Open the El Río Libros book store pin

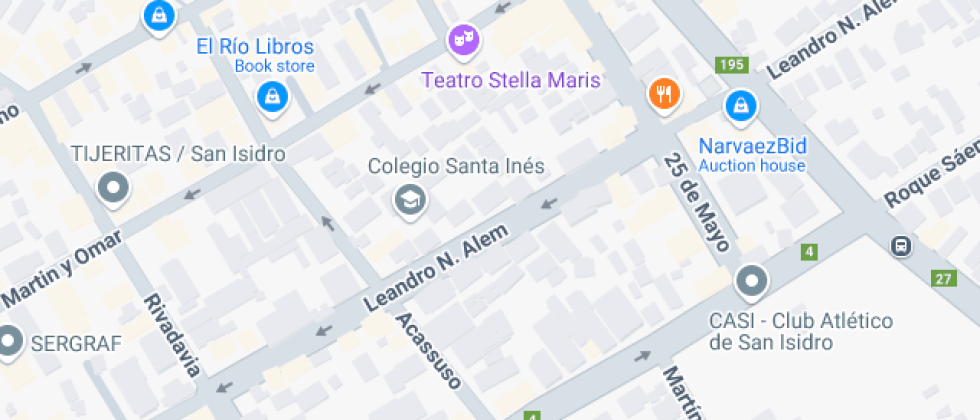coord(272,98)
